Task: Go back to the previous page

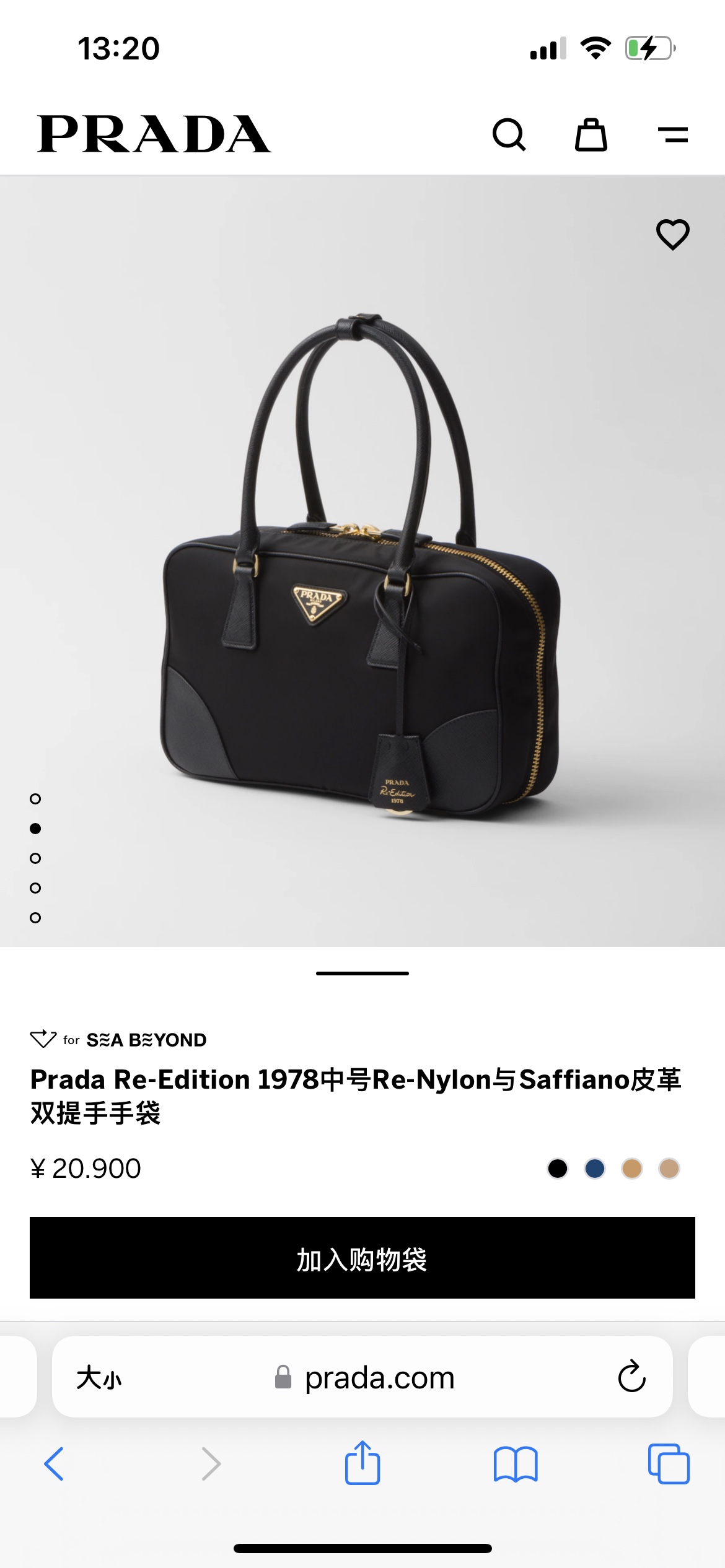Action: tap(55, 1464)
